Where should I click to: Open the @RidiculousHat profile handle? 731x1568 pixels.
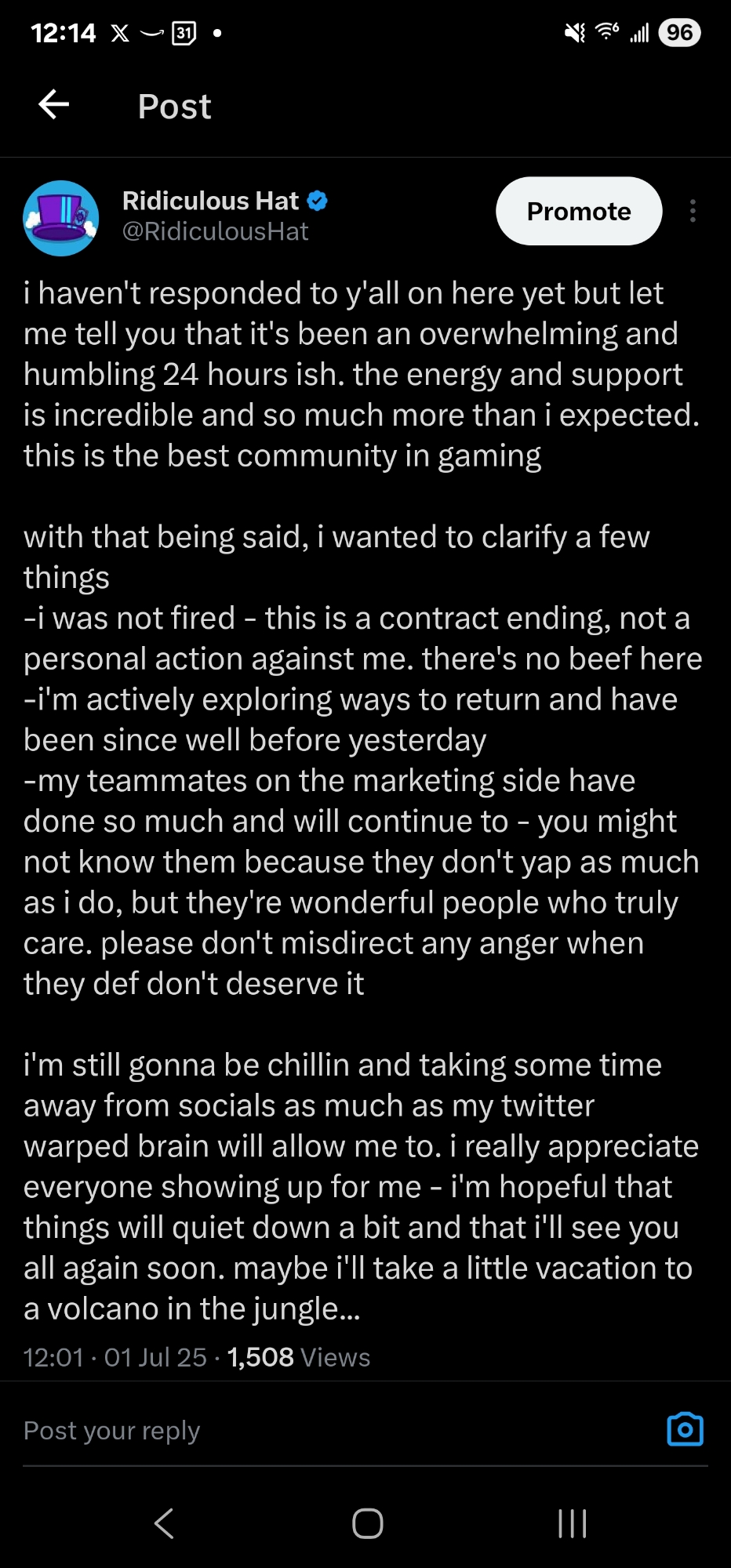pos(216,231)
